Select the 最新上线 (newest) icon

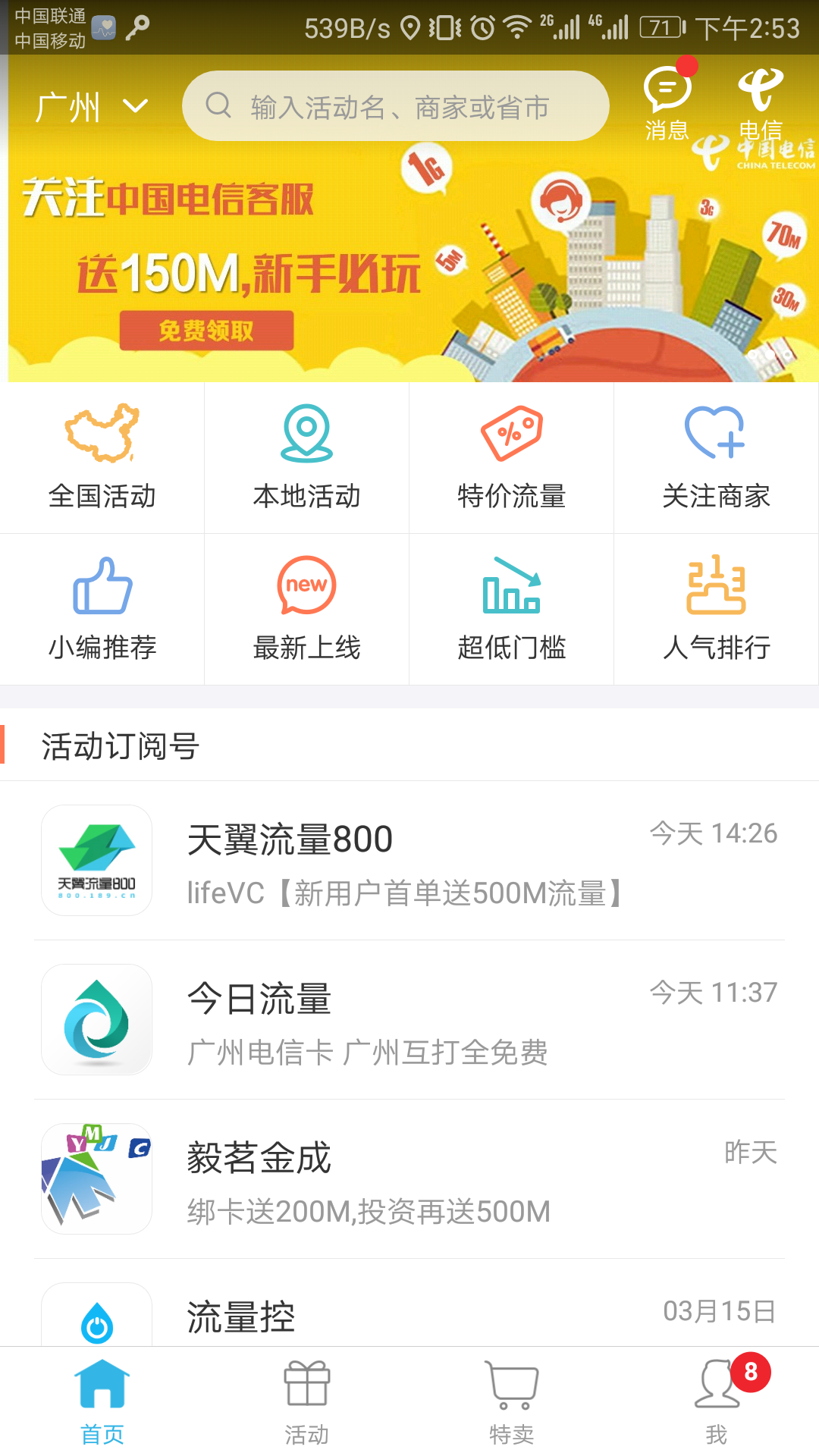(306, 607)
